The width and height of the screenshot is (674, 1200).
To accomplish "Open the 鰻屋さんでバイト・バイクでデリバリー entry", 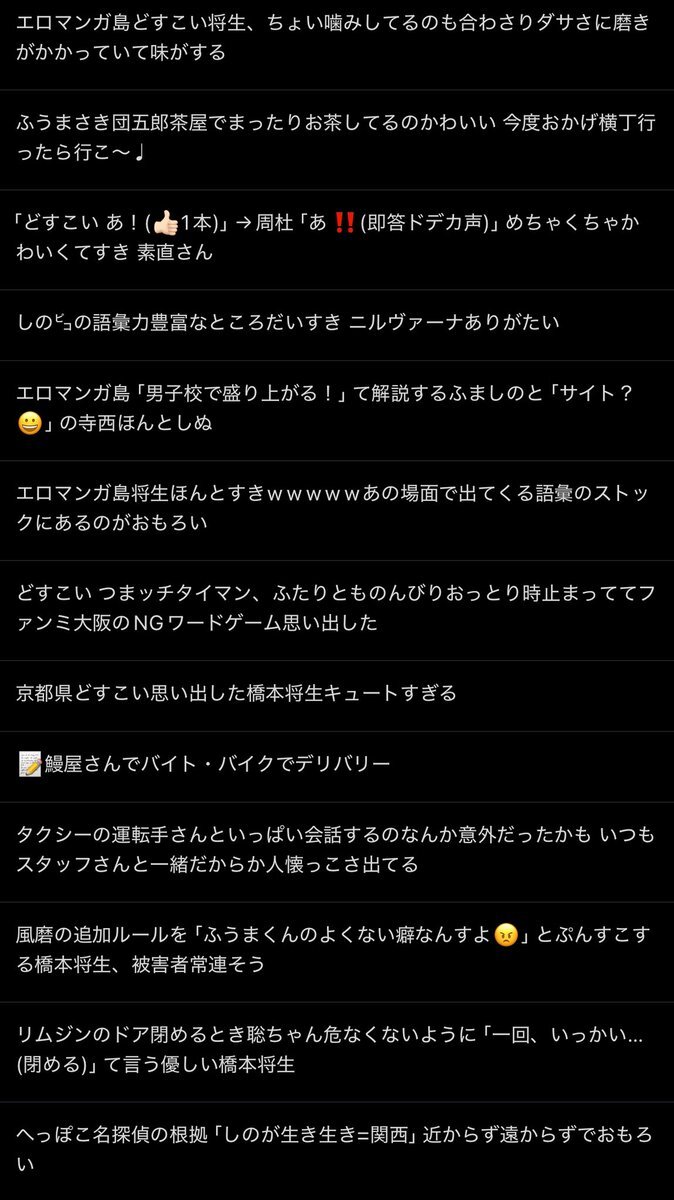I will [336, 765].
